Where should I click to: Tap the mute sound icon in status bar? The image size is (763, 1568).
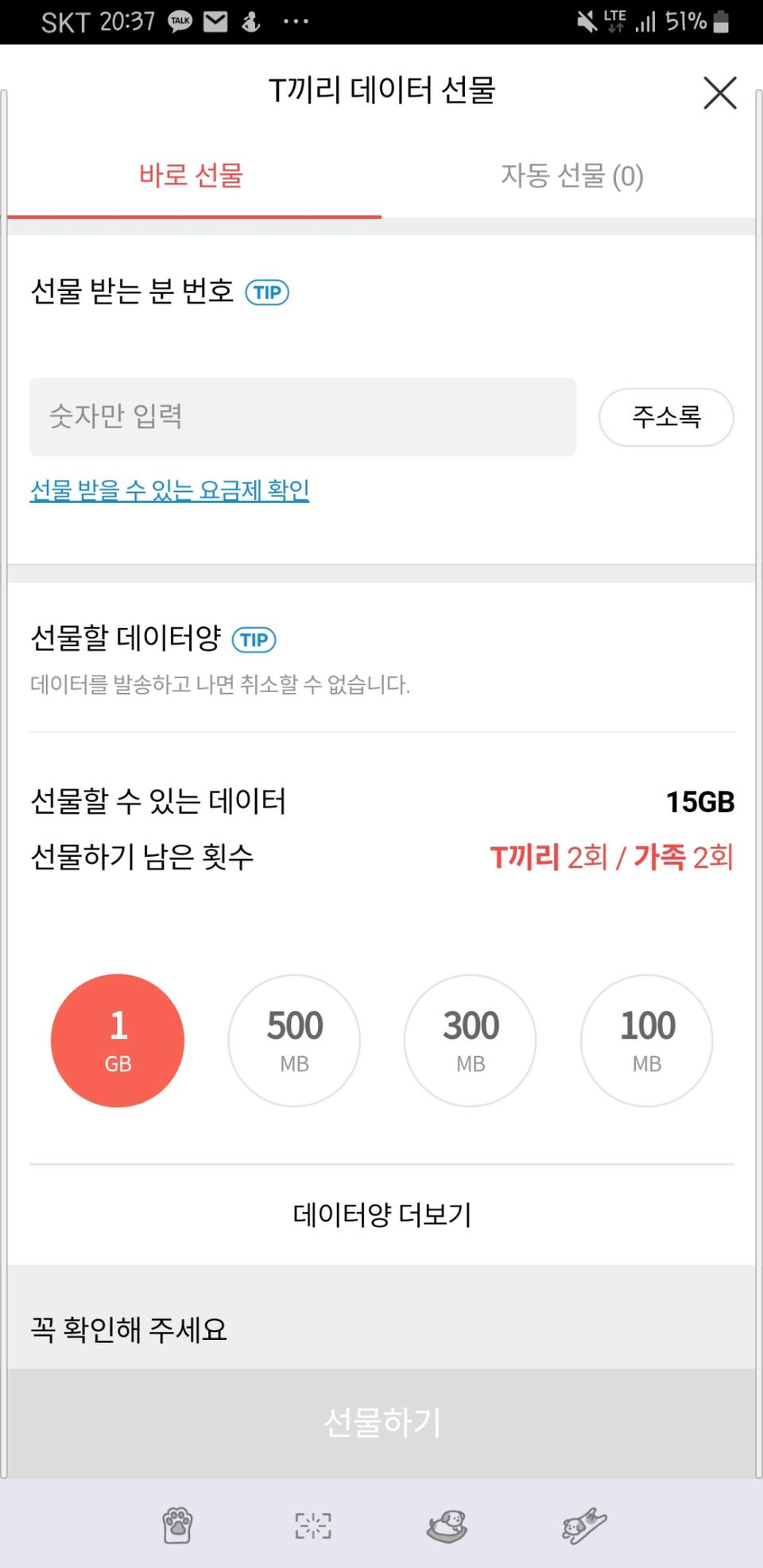[x=585, y=21]
